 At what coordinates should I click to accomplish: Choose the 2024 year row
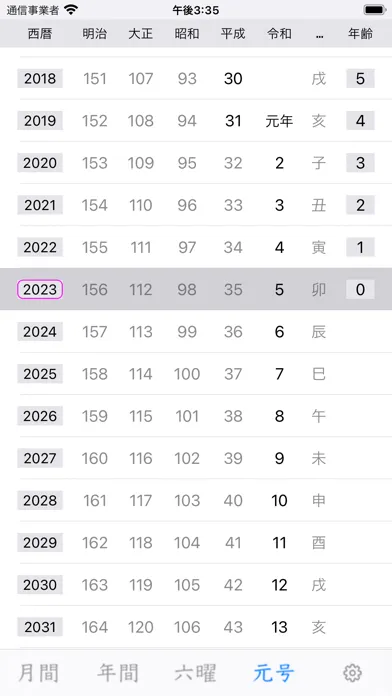(196, 332)
